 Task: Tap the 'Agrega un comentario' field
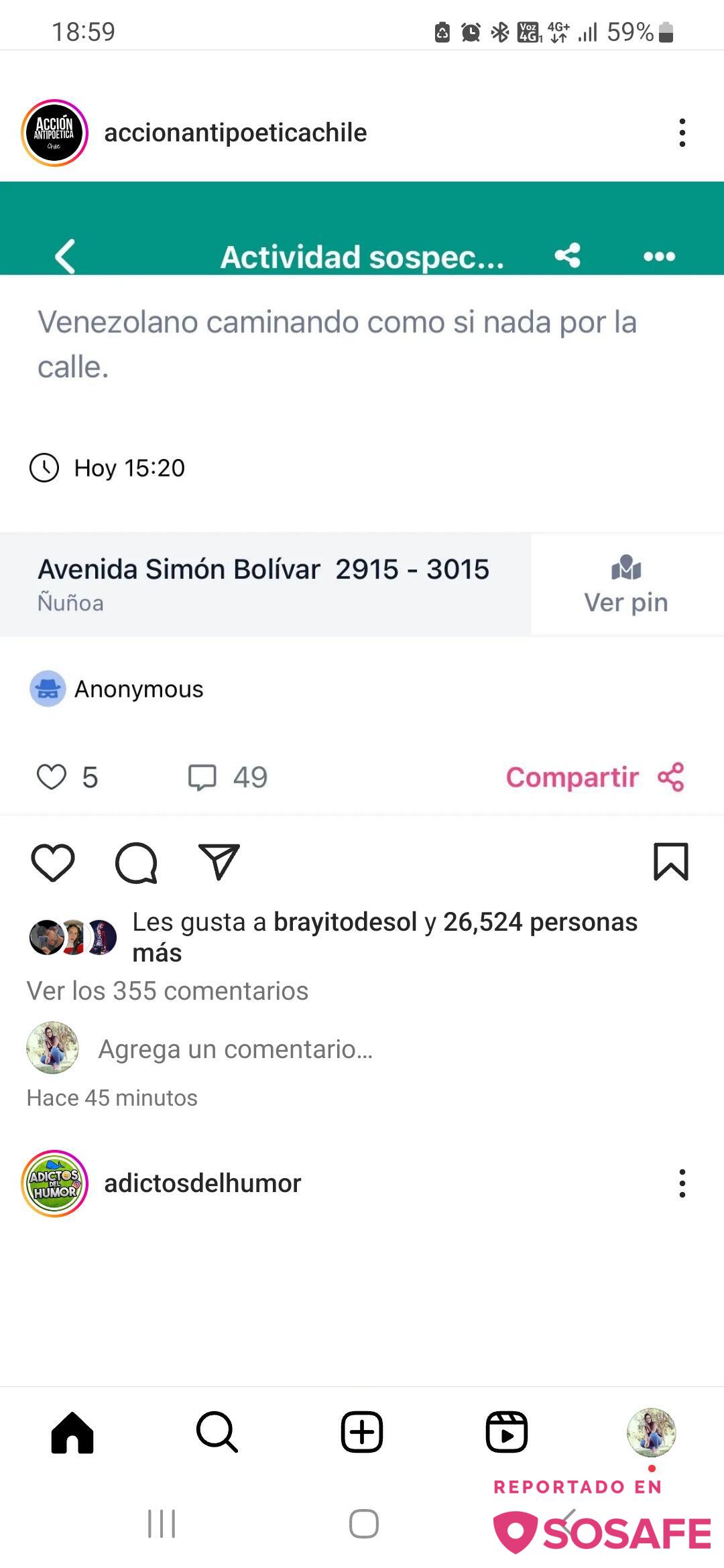tap(235, 1049)
